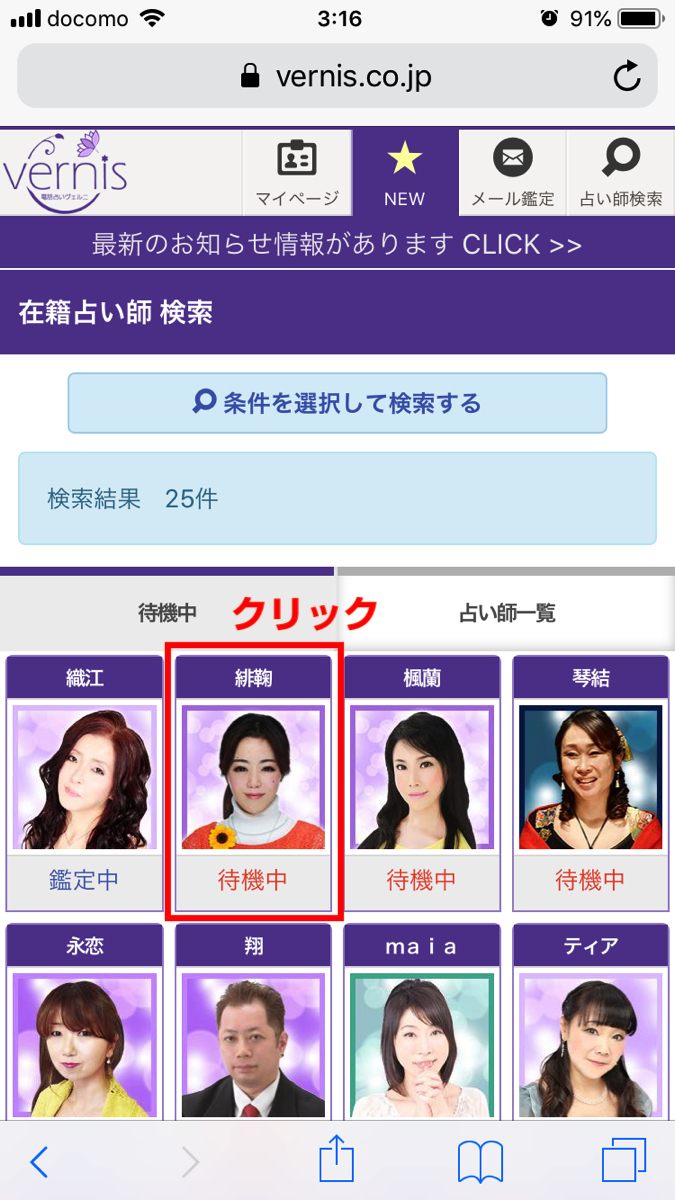Select fortune teller 緋鞠's card
This screenshot has width=675, height=1200.
pyautogui.click(x=253, y=783)
